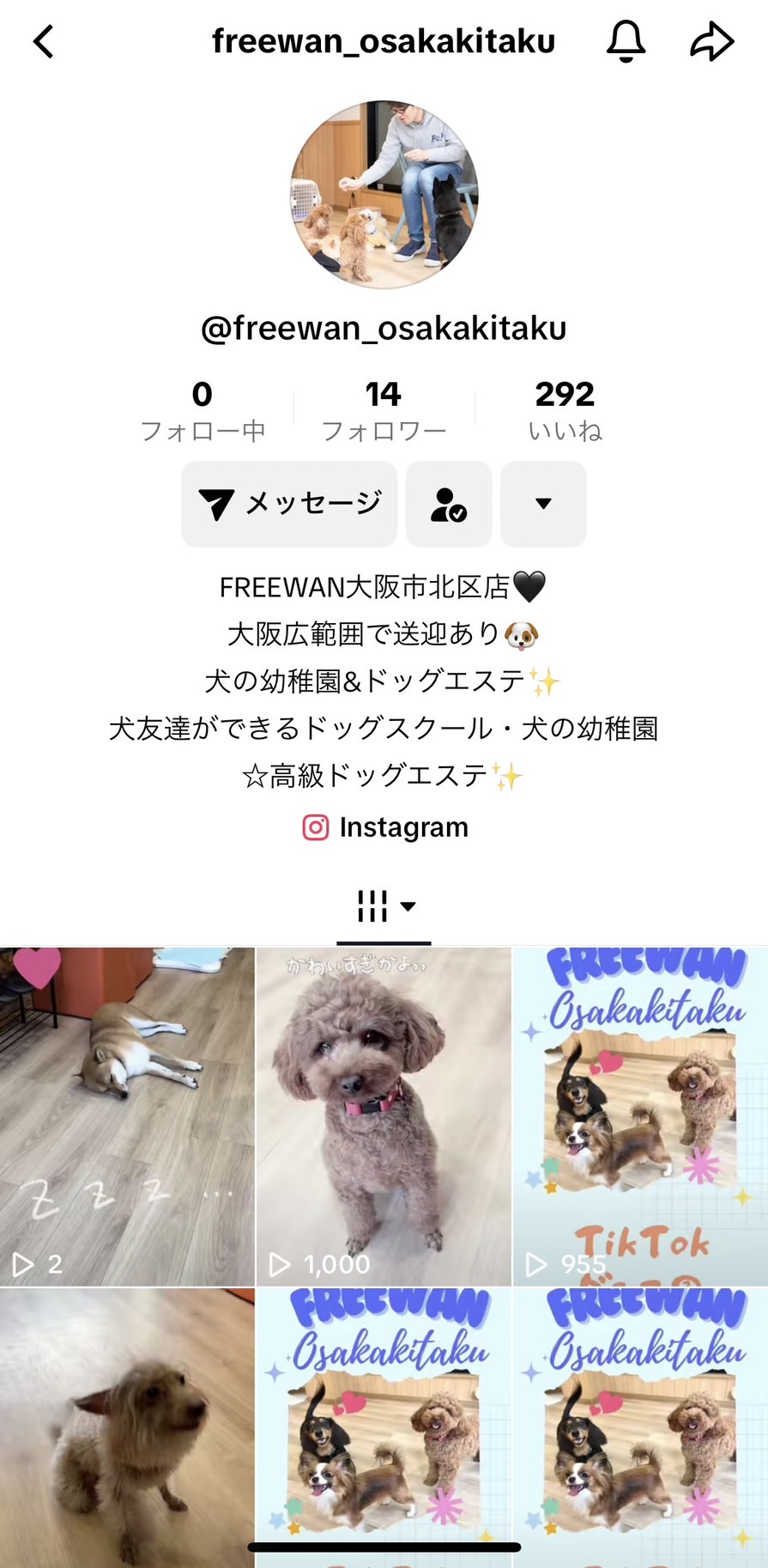Open the profile picture
768x1568 pixels.
tap(384, 195)
